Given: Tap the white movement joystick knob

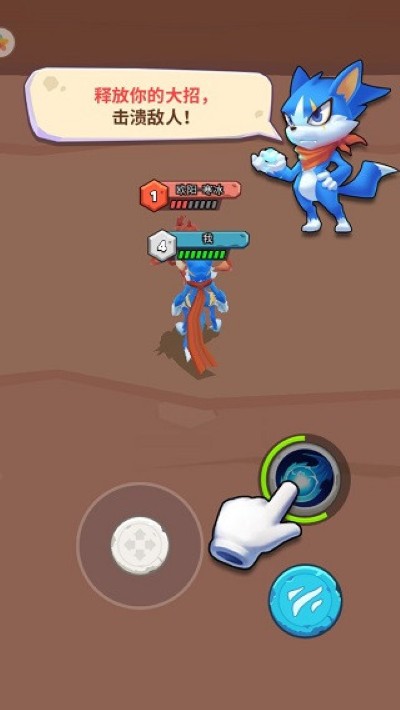Looking at the screenshot, I should (x=140, y=546).
